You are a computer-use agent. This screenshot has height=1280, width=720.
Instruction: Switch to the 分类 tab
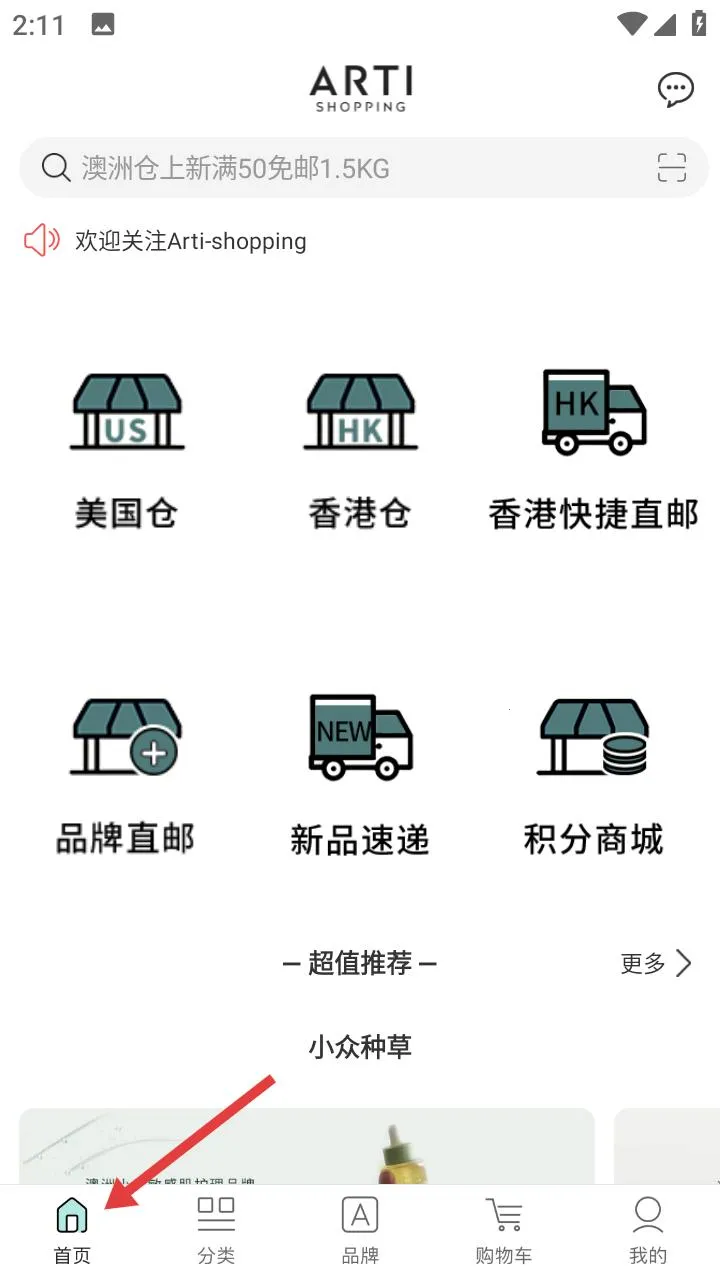216,1224
